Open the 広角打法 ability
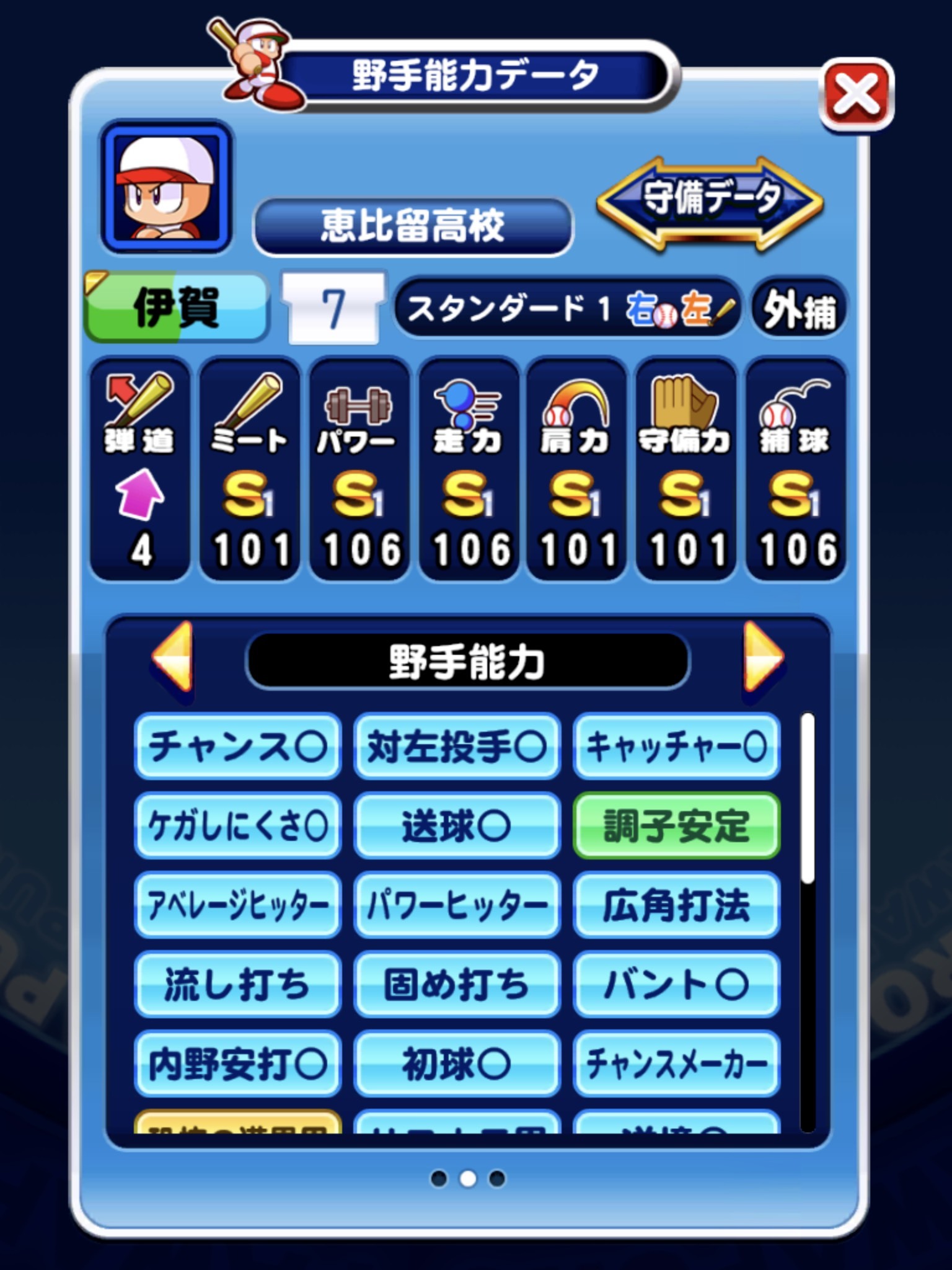This screenshot has height=1270, width=952. coord(676,905)
